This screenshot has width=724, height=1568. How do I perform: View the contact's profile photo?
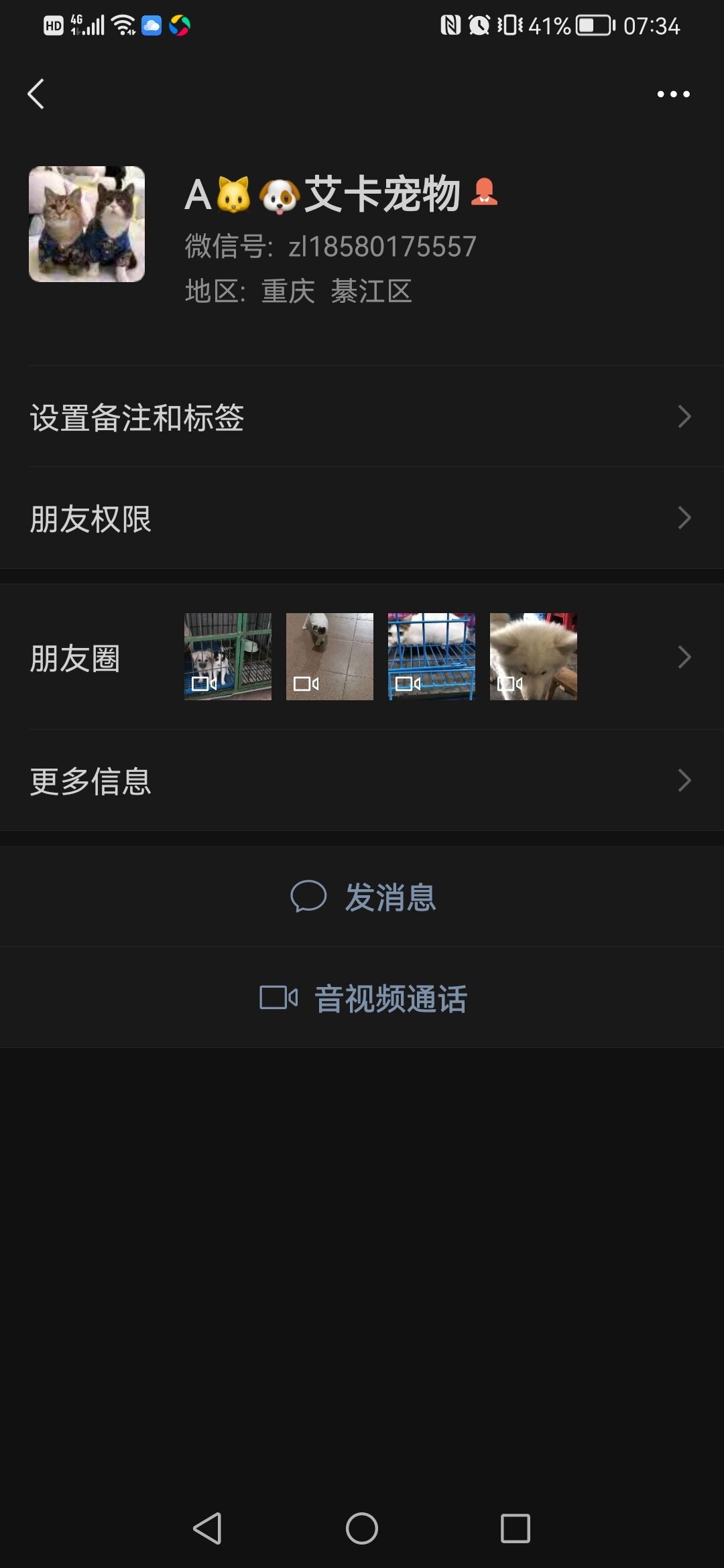(x=86, y=224)
